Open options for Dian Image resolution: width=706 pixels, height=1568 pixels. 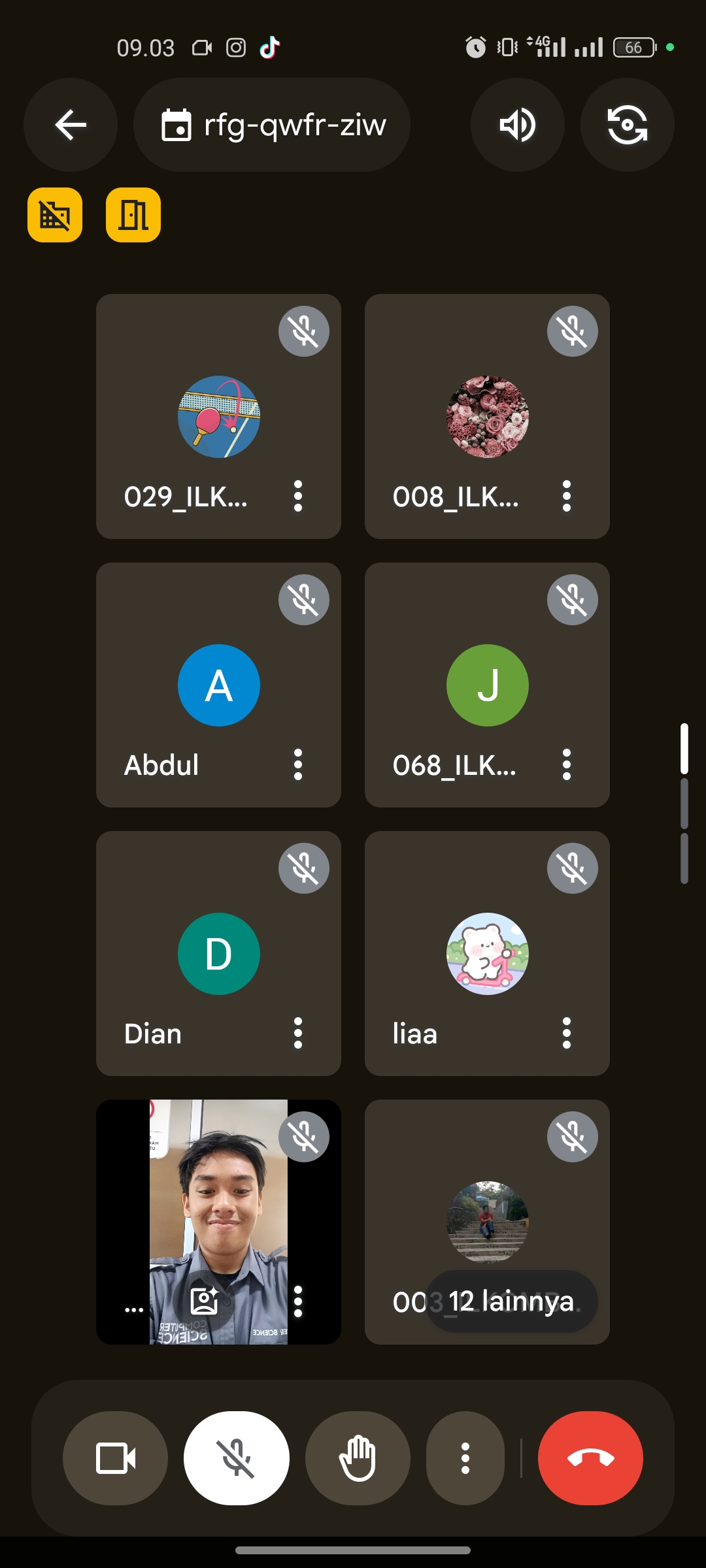pos(298,1034)
